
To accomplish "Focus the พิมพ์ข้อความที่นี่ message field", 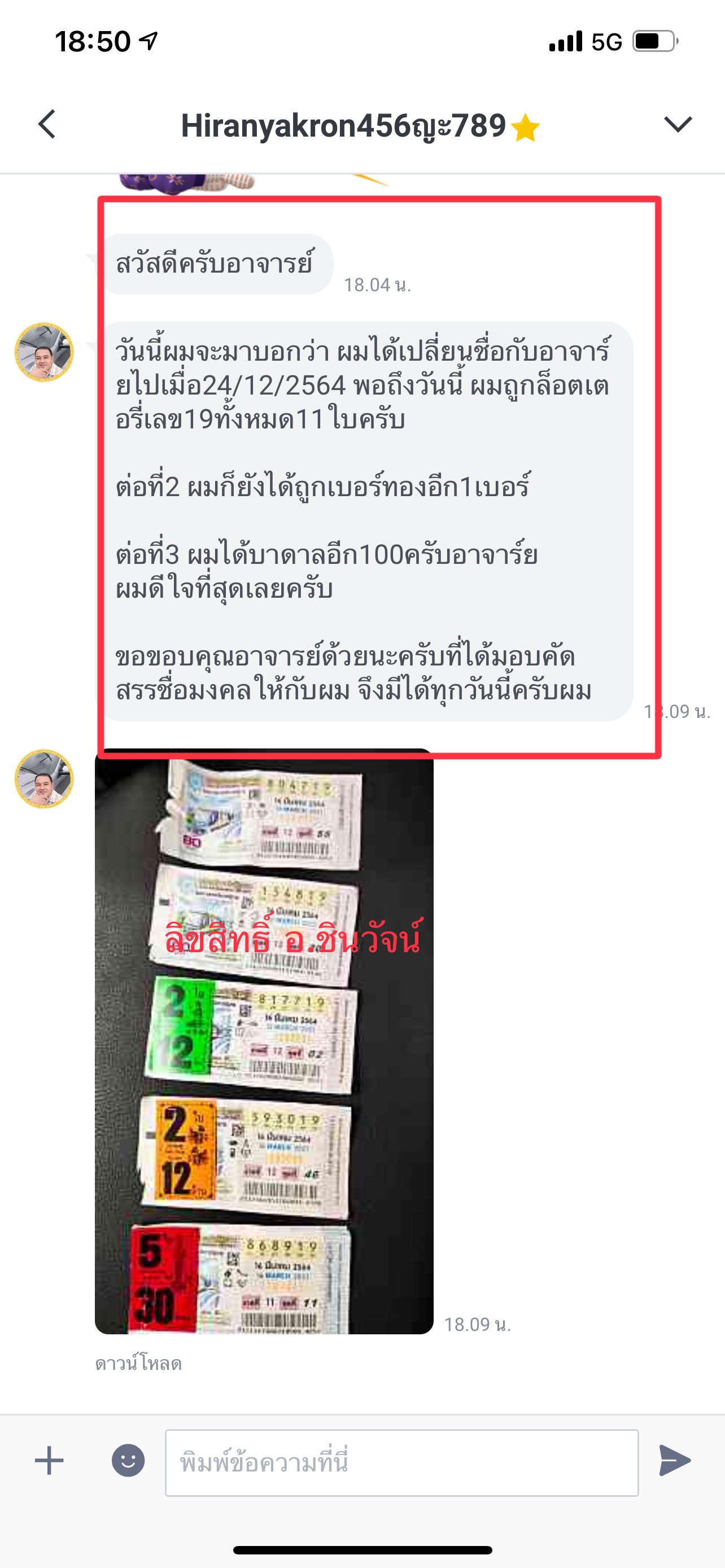I will (x=402, y=1462).
